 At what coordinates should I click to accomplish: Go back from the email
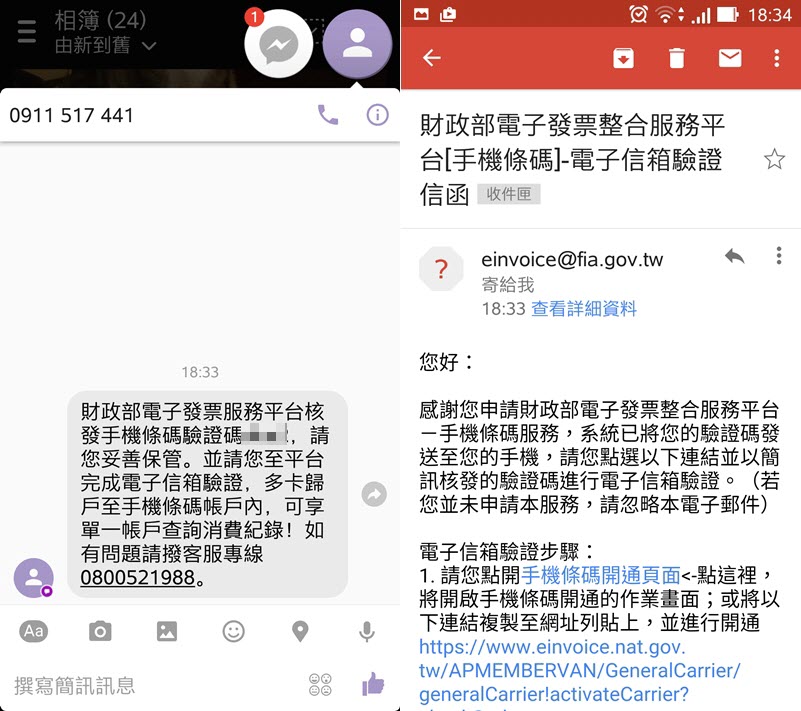[x=431, y=58]
